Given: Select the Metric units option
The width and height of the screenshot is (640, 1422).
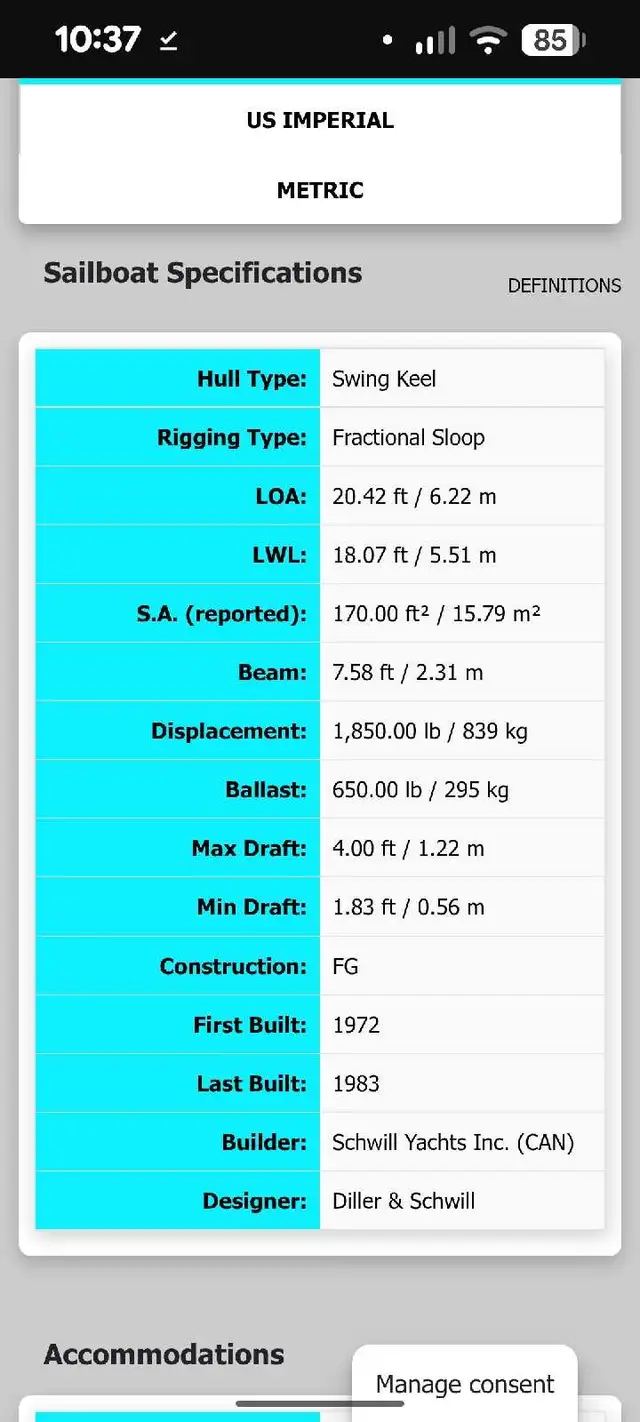Looking at the screenshot, I should (x=320, y=190).
